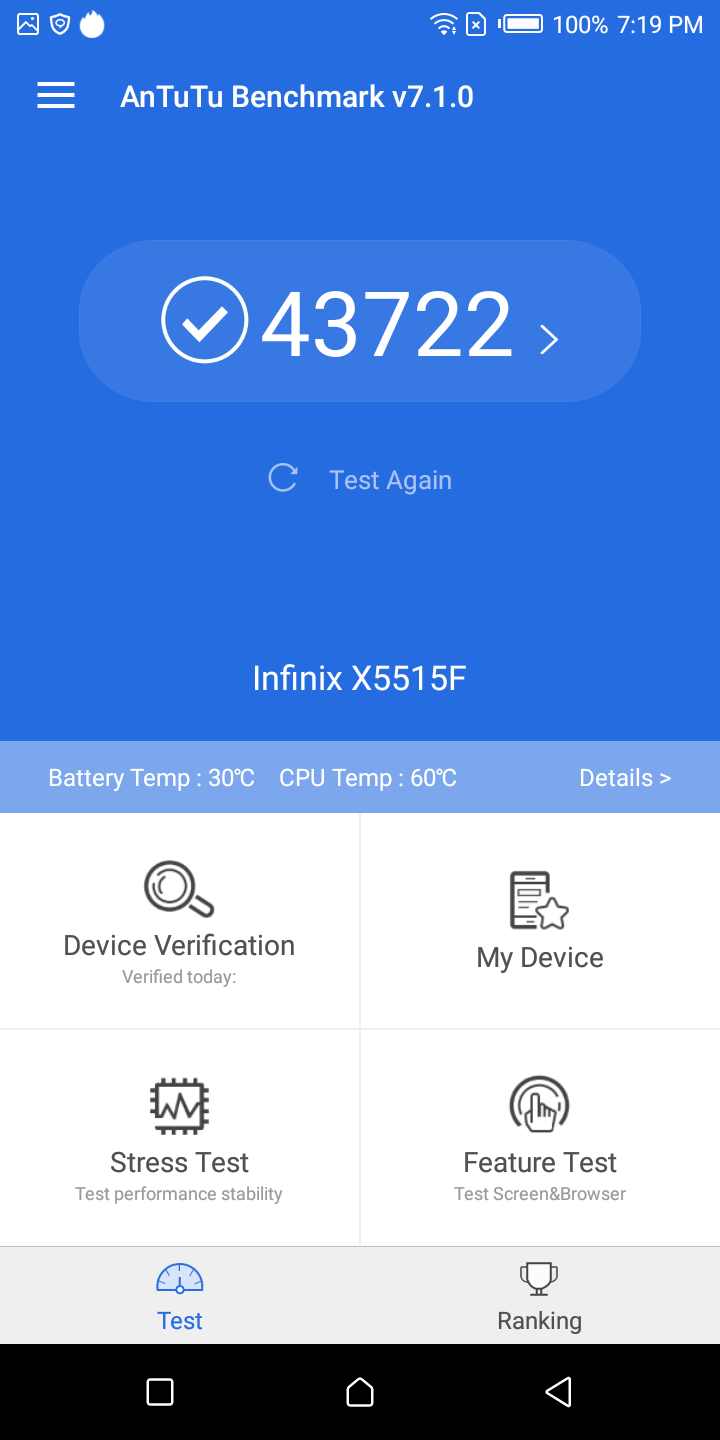Image resolution: width=720 pixels, height=1440 pixels.
Task: Open the hamburger drawer menu
Action: [x=56, y=96]
